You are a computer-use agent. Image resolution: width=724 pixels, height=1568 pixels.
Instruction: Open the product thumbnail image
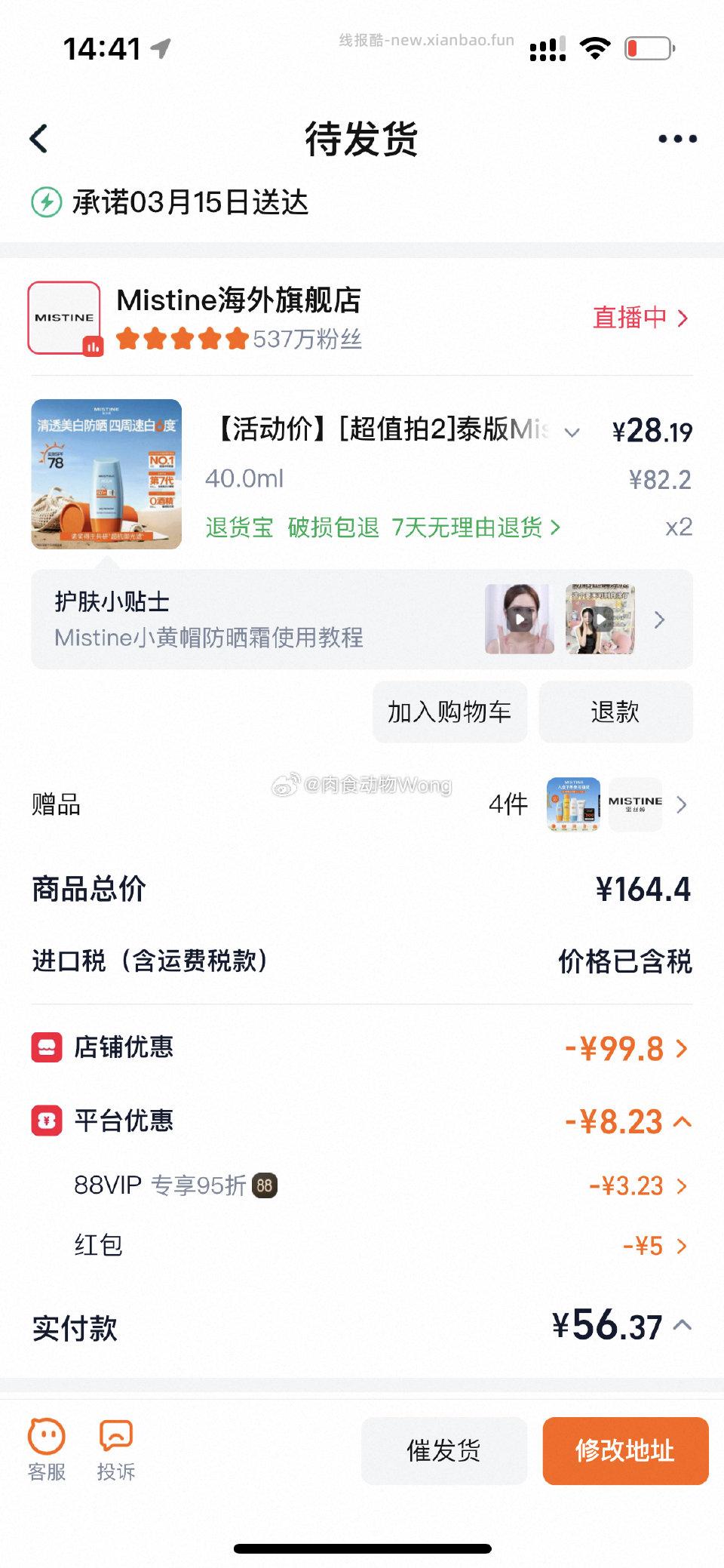point(108,475)
